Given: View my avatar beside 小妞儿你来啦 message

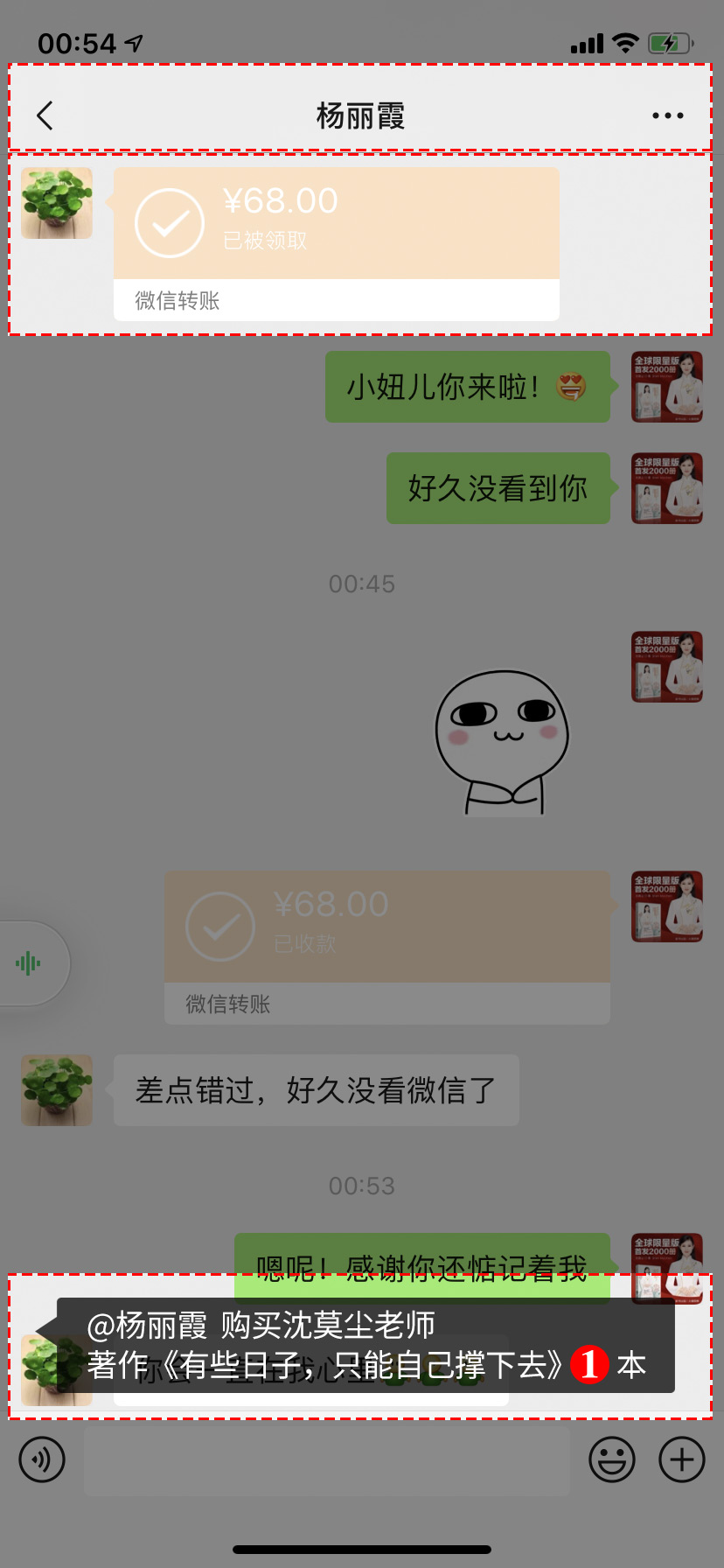Looking at the screenshot, I should [667, 387].
